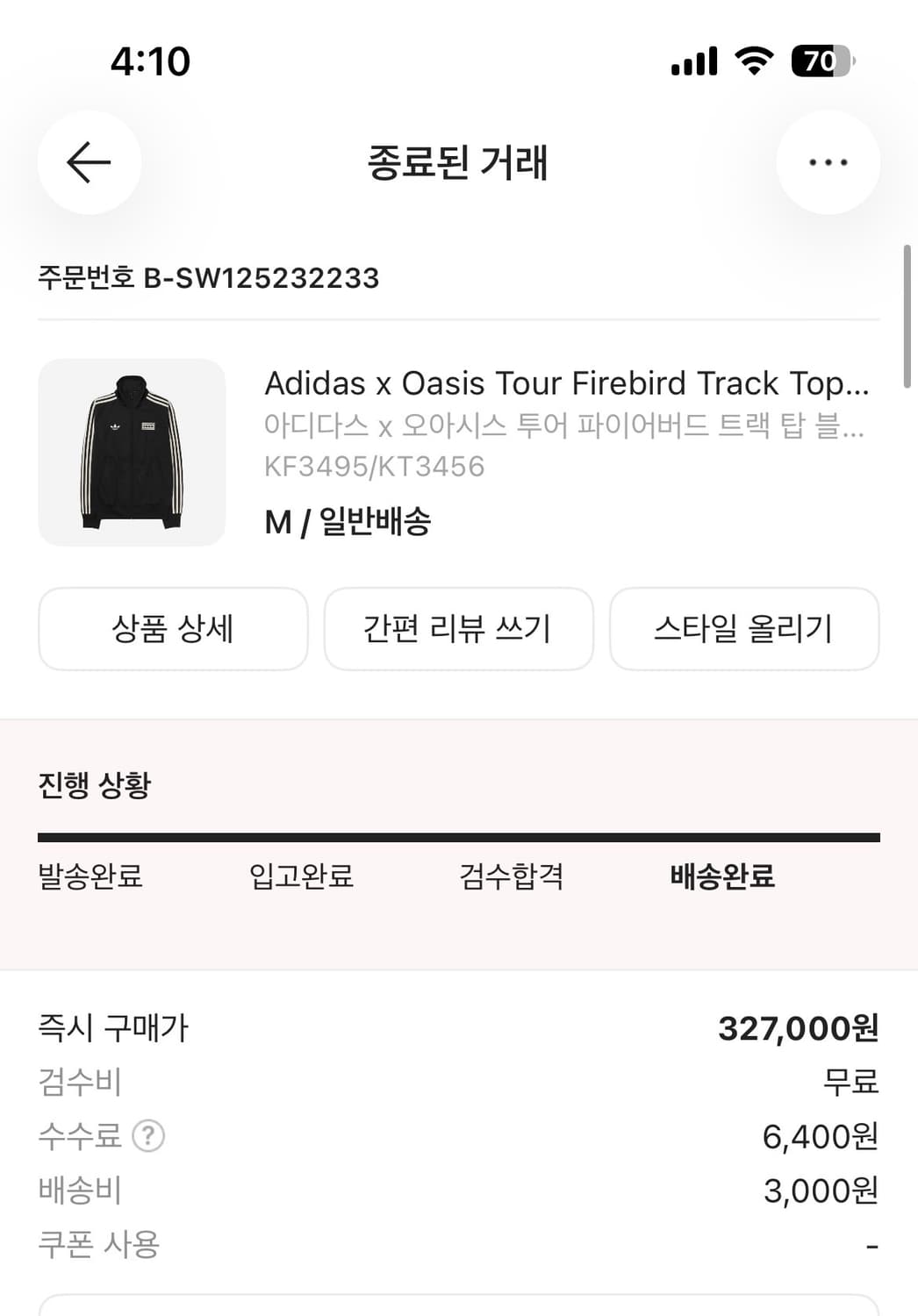Select the 검수합격 progress step
The image size is (918, 1316).
click(513, 876)
